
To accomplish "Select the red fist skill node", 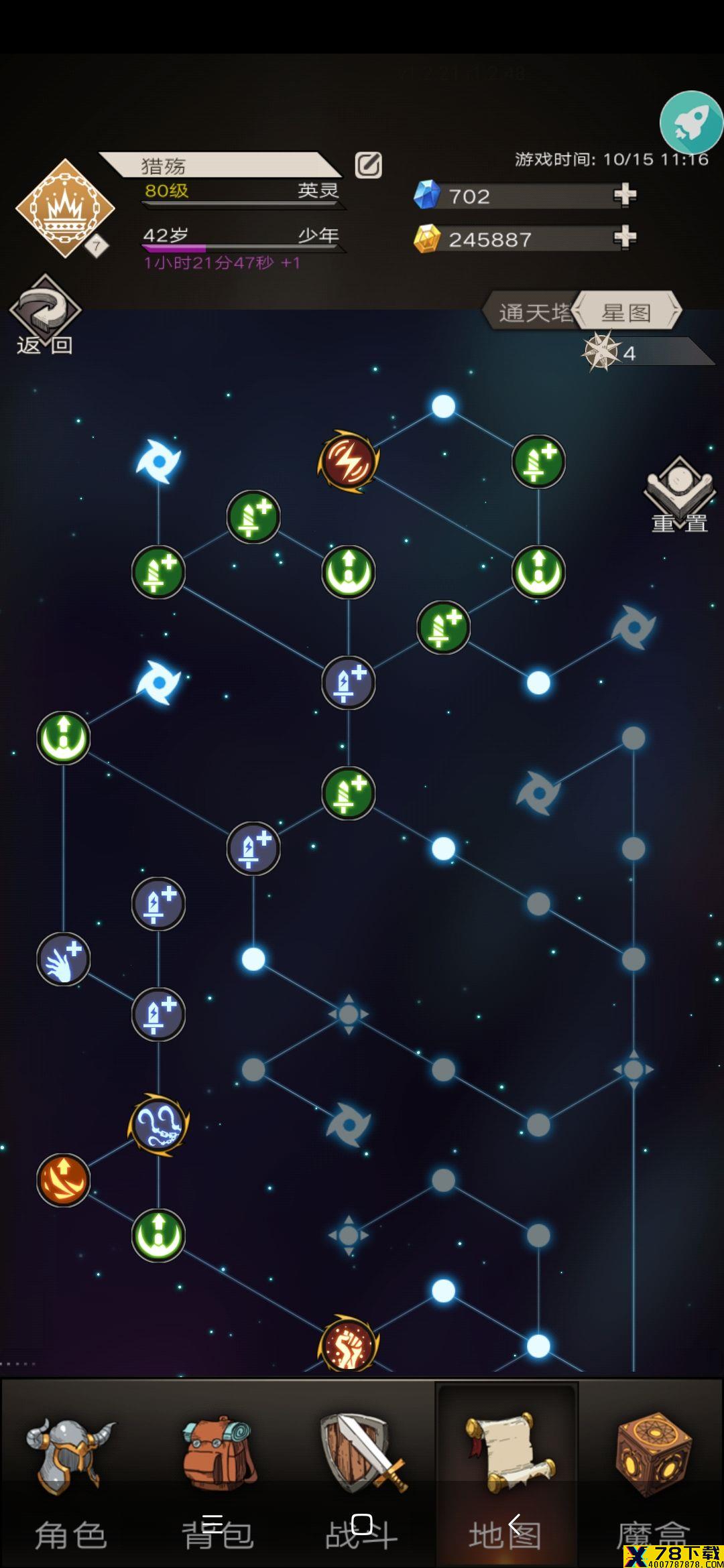I will (x=348, y=1344).
